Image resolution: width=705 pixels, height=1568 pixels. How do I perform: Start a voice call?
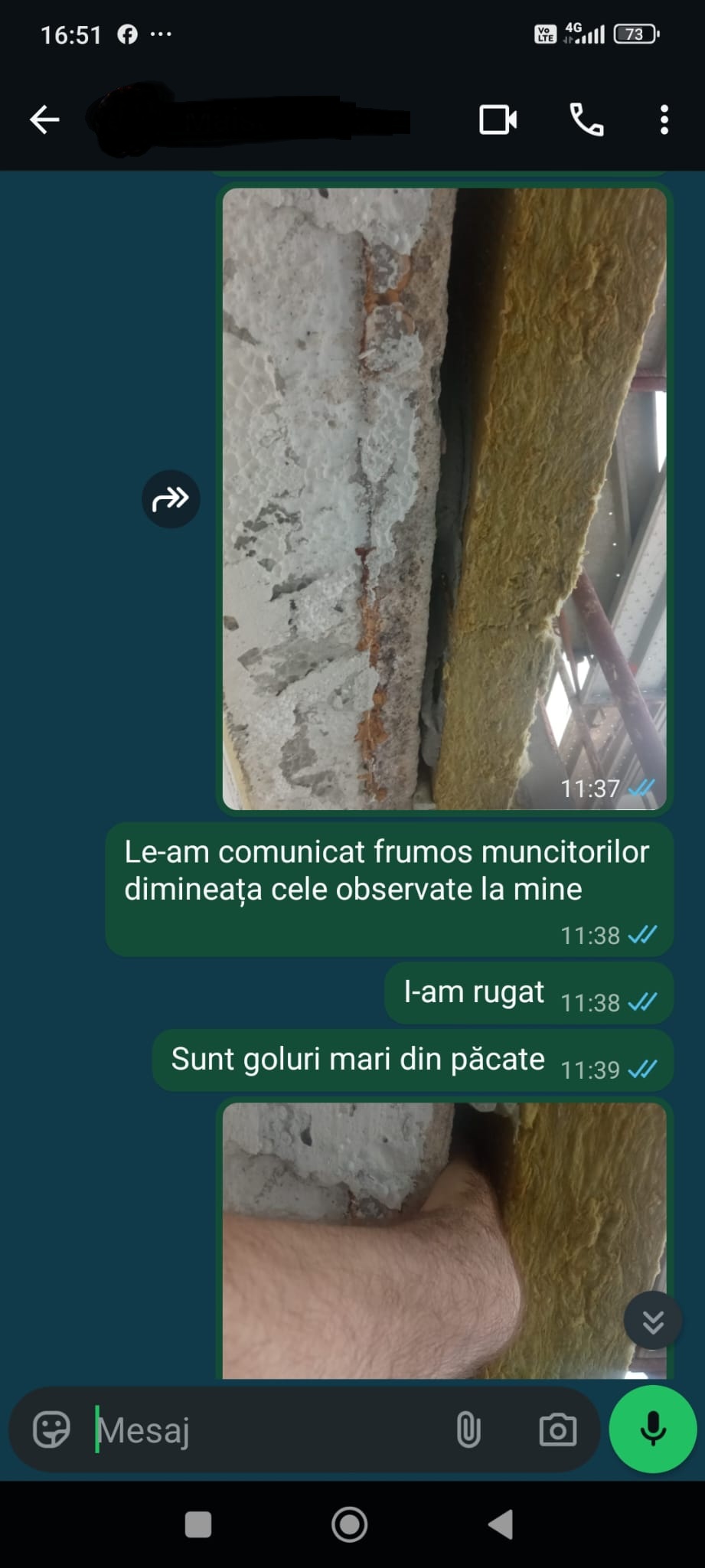coord(586,120)
